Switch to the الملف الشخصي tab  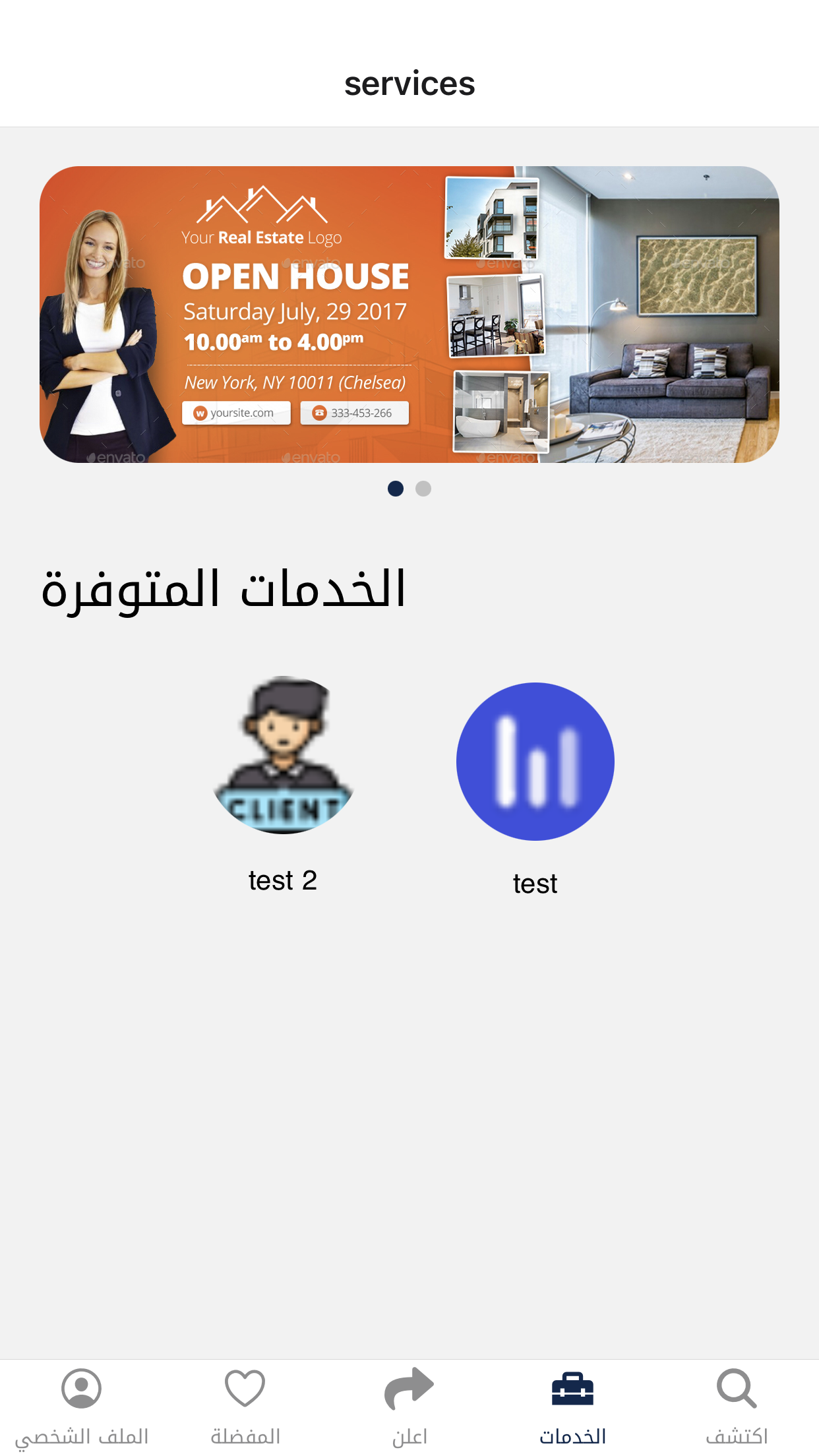click(x=82, y=1406)
